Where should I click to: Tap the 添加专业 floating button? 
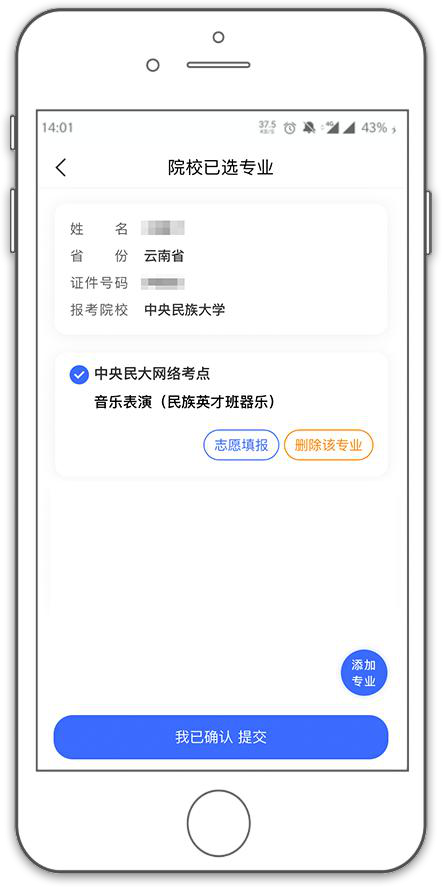click(364, 672)
